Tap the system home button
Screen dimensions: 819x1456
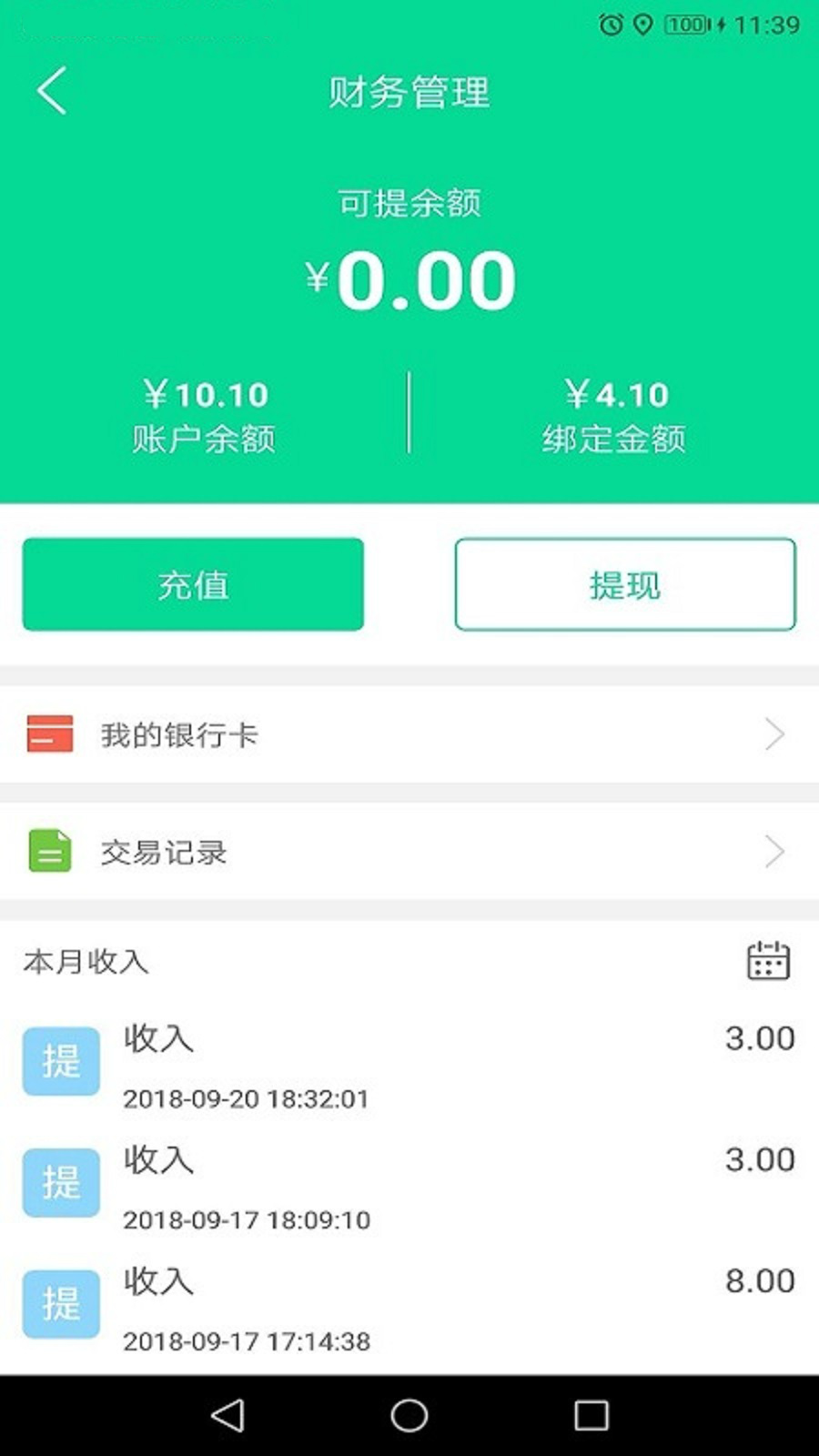pyautogui.click(x=409, y=1415)
